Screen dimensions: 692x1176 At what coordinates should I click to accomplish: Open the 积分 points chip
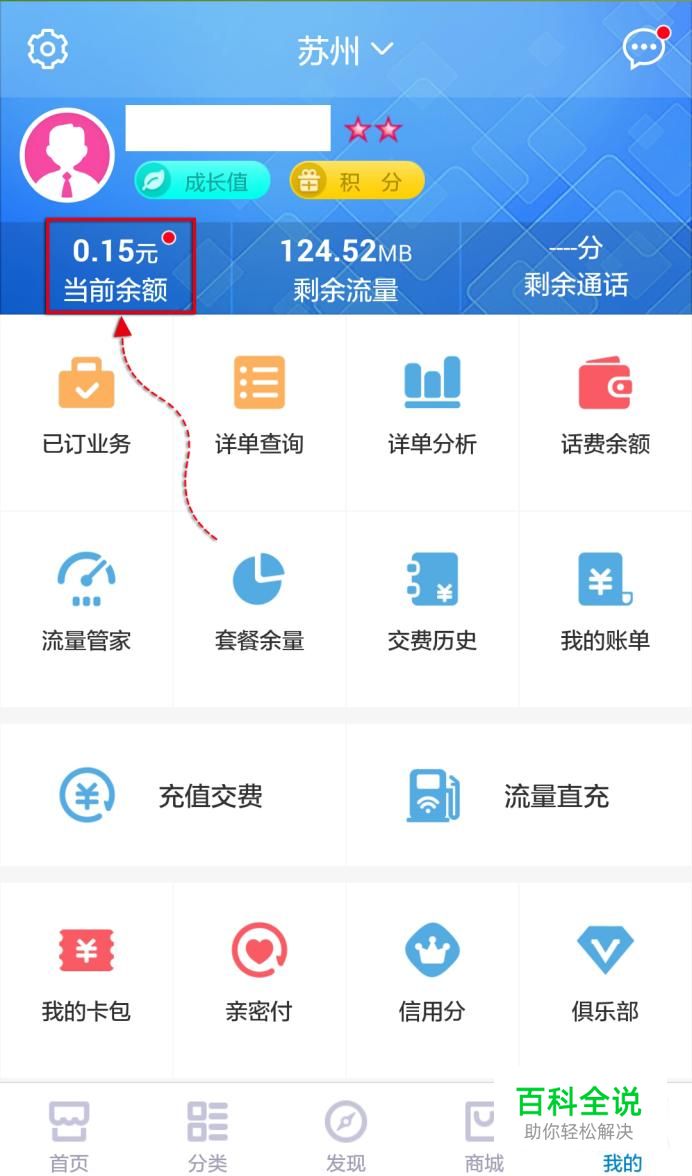357,182
